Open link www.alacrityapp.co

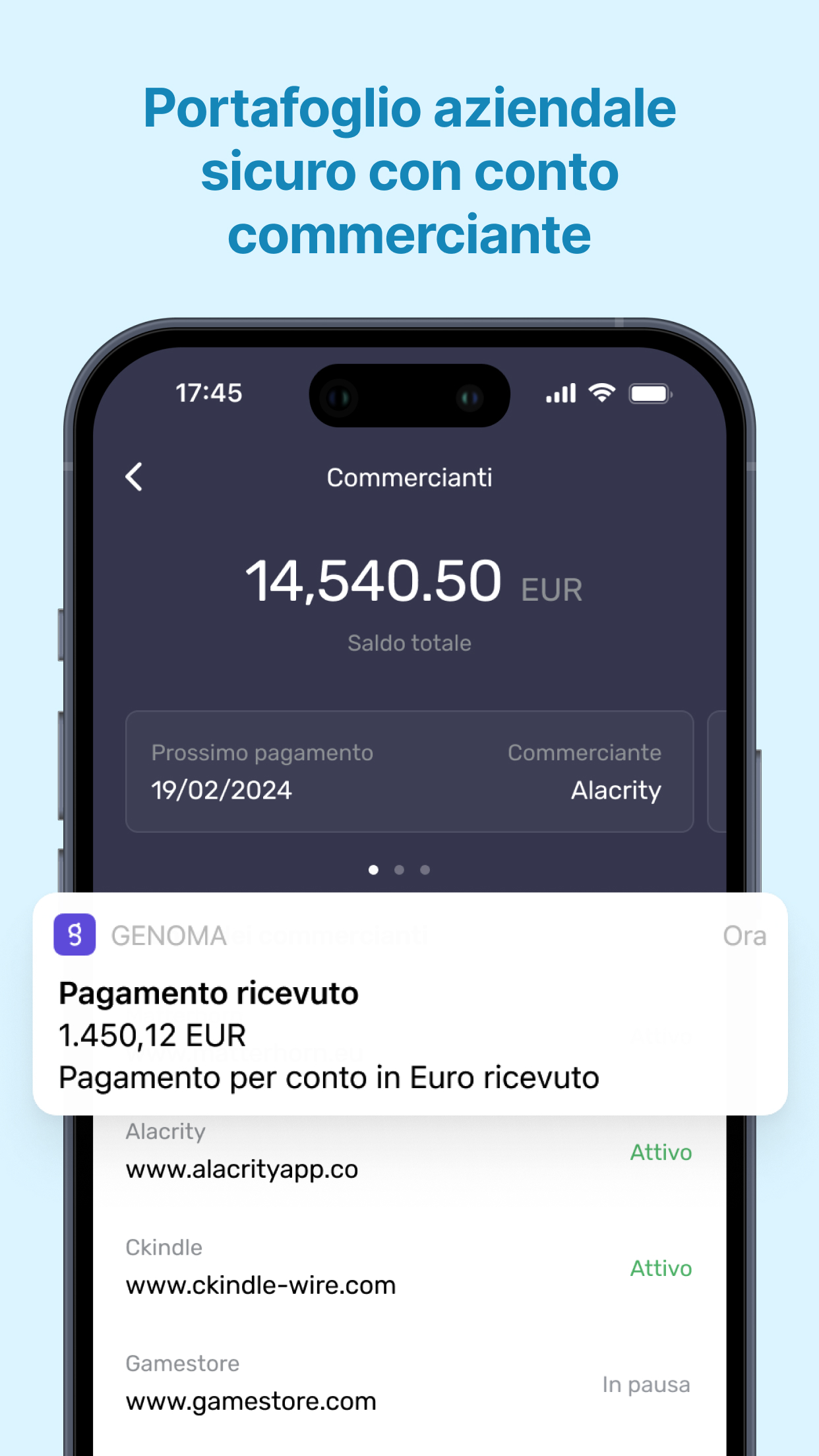[x=242, y=1167]
